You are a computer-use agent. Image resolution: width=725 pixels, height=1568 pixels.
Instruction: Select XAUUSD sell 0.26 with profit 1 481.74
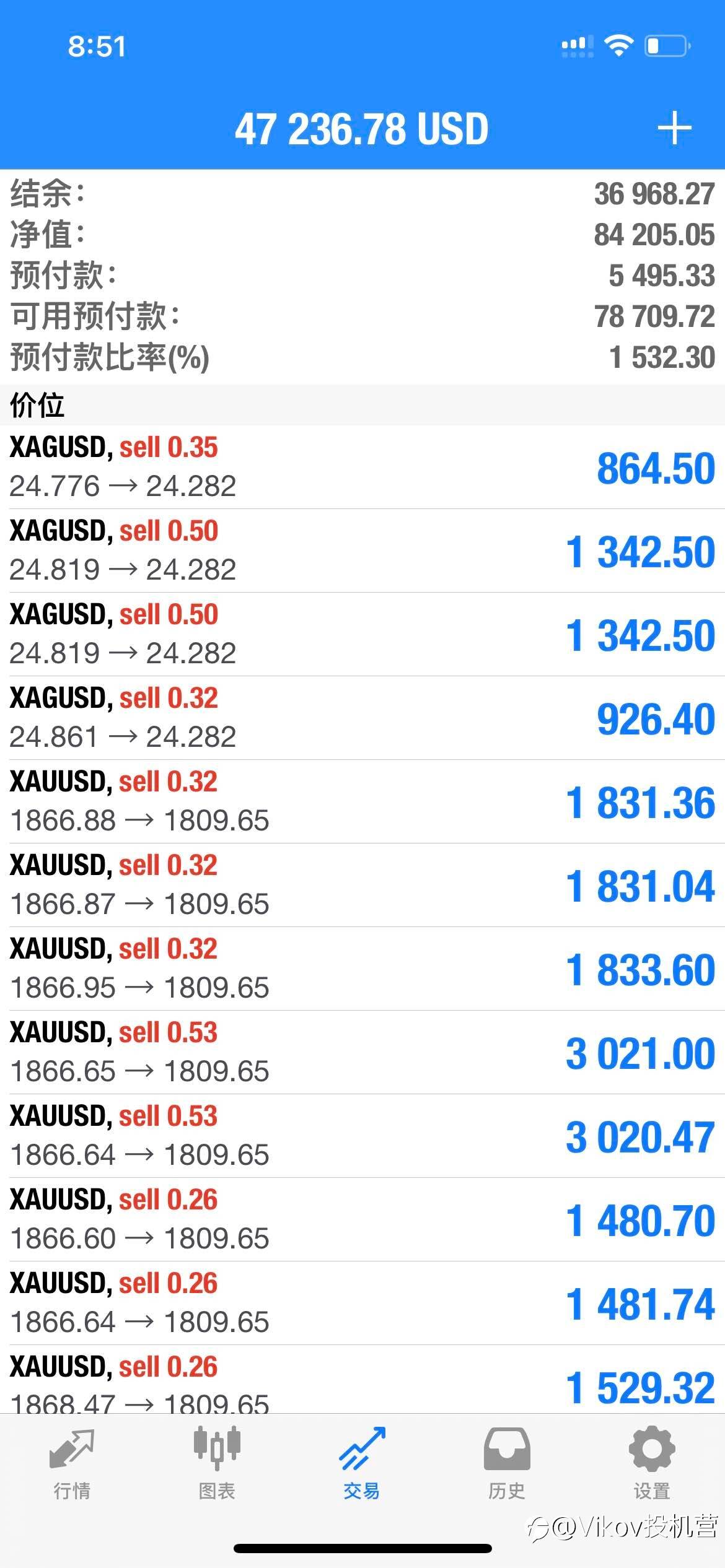pyautogui.click(x=362, y=1303)
